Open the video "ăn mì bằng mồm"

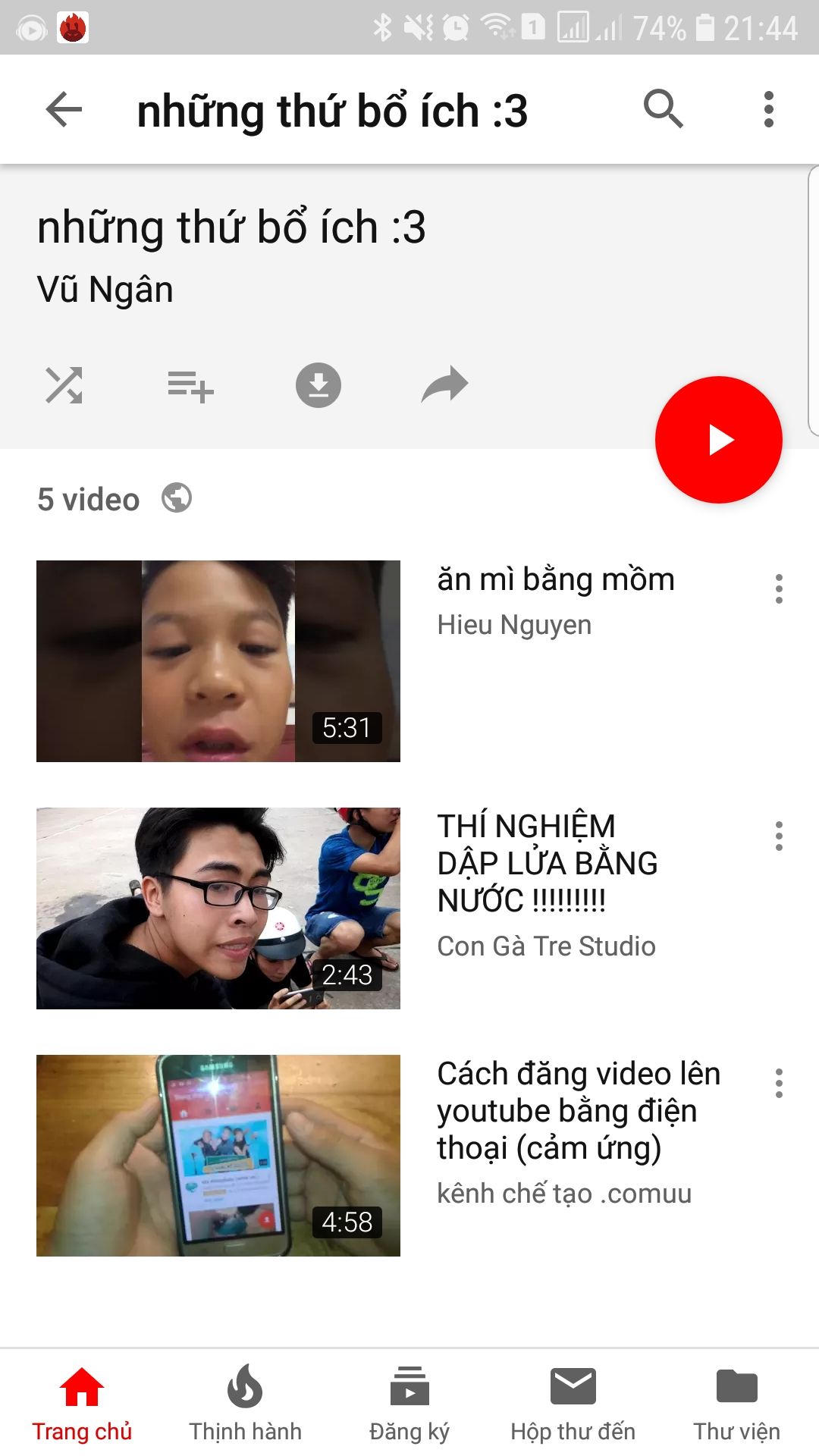[x=218, y=661]
